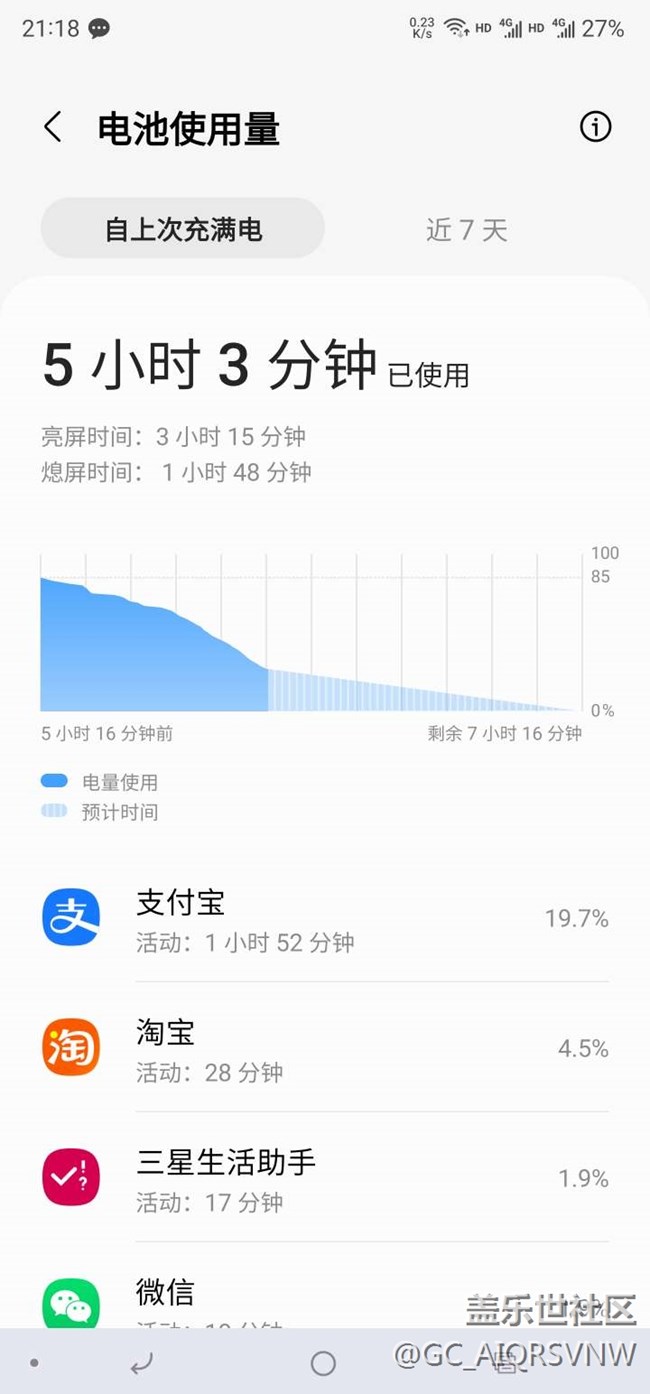The height and width of the screenshot is (1394, 650).
Task: Open 三星生活助手 battery usage details
Action: point(325,1177)
